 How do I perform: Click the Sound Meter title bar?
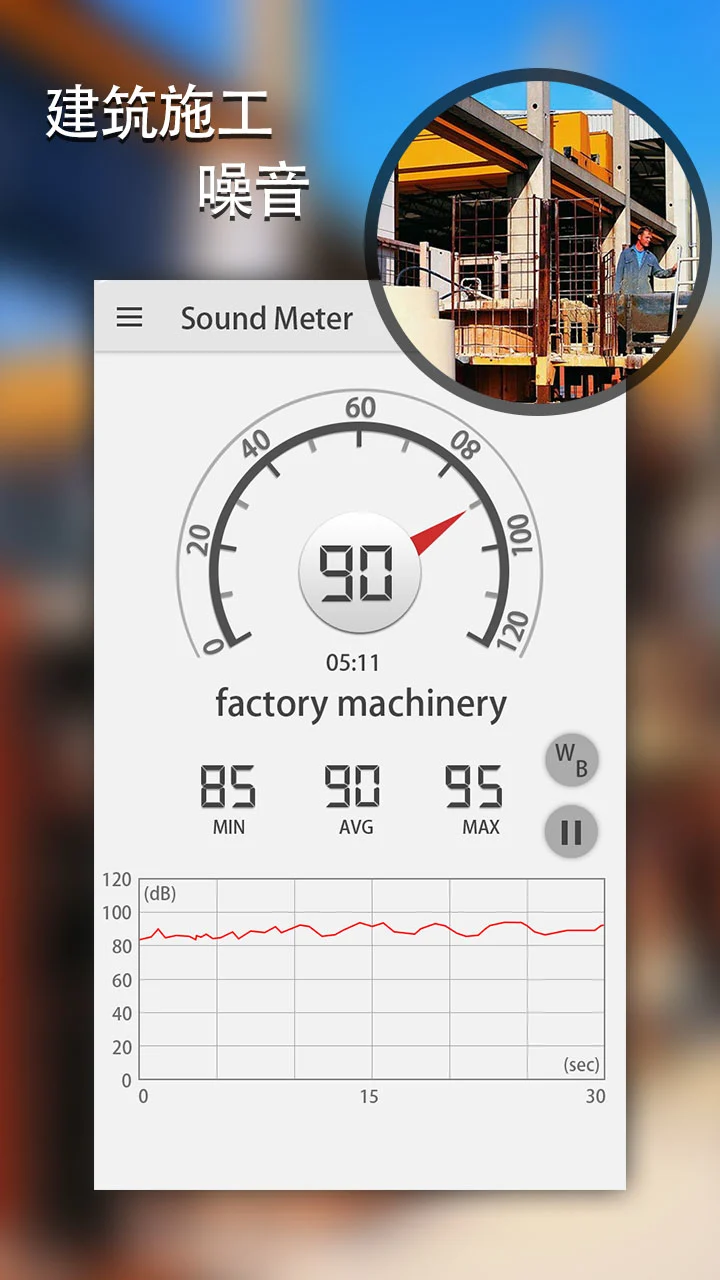[266, 317]
